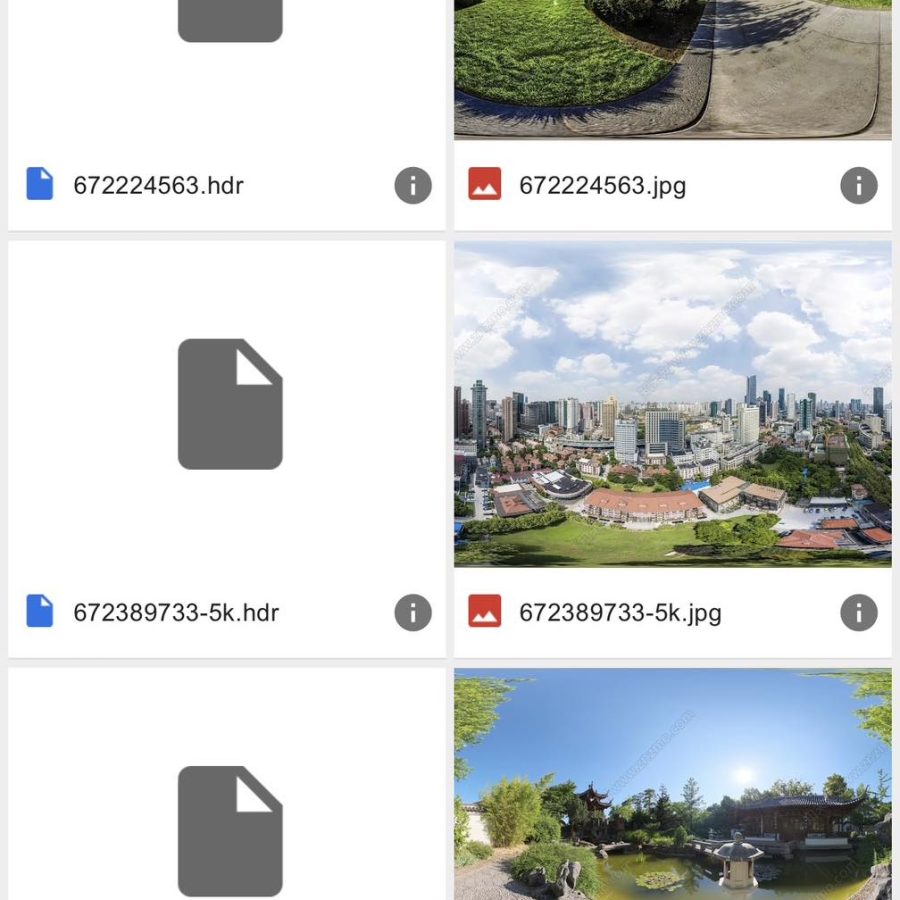Show info for 672224563.hdr
This screenshot has width=900, height=900.
click(x=412, y=185)
